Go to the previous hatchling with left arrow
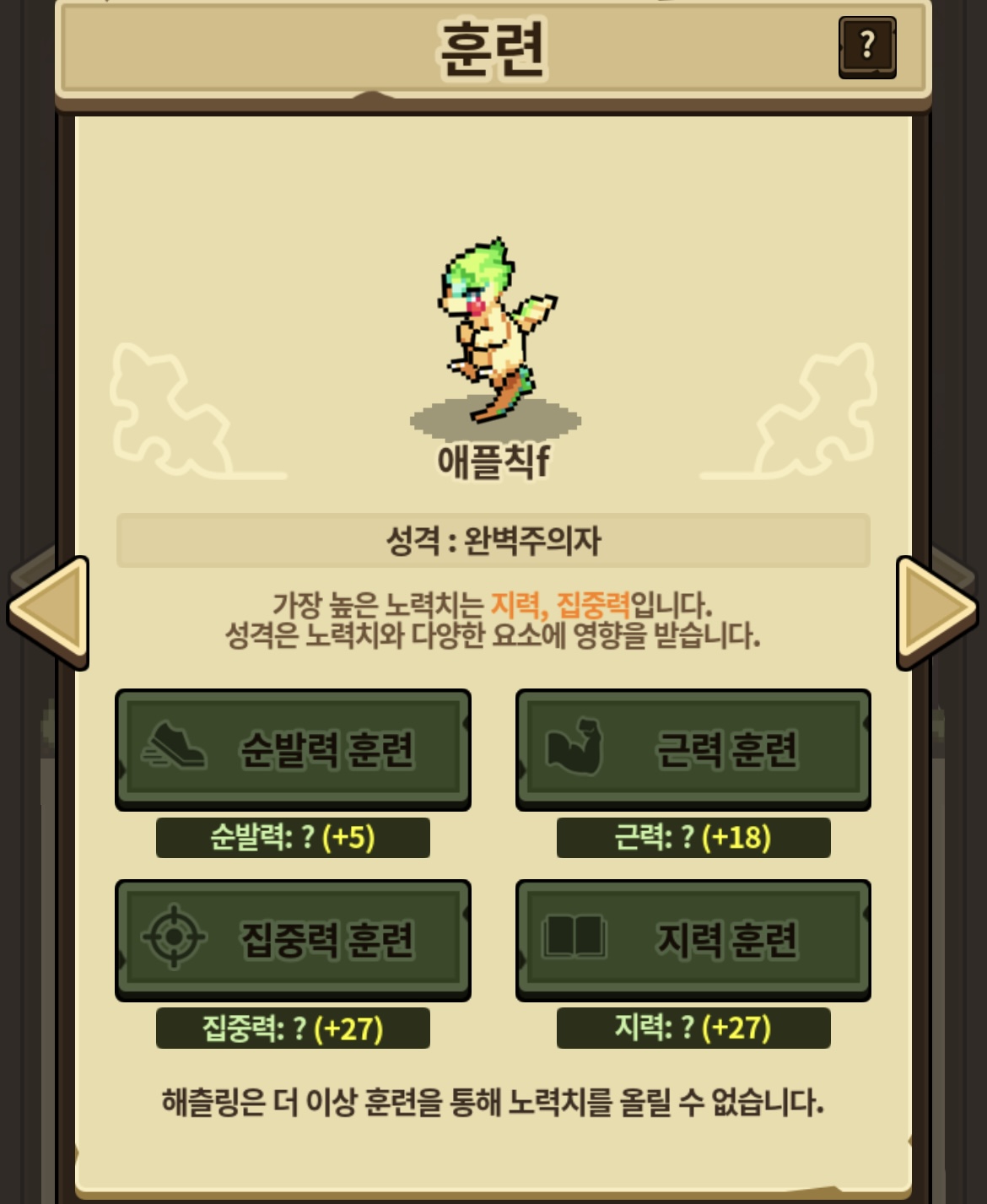The image size is (987, 1204). click(x=51, y=611)
